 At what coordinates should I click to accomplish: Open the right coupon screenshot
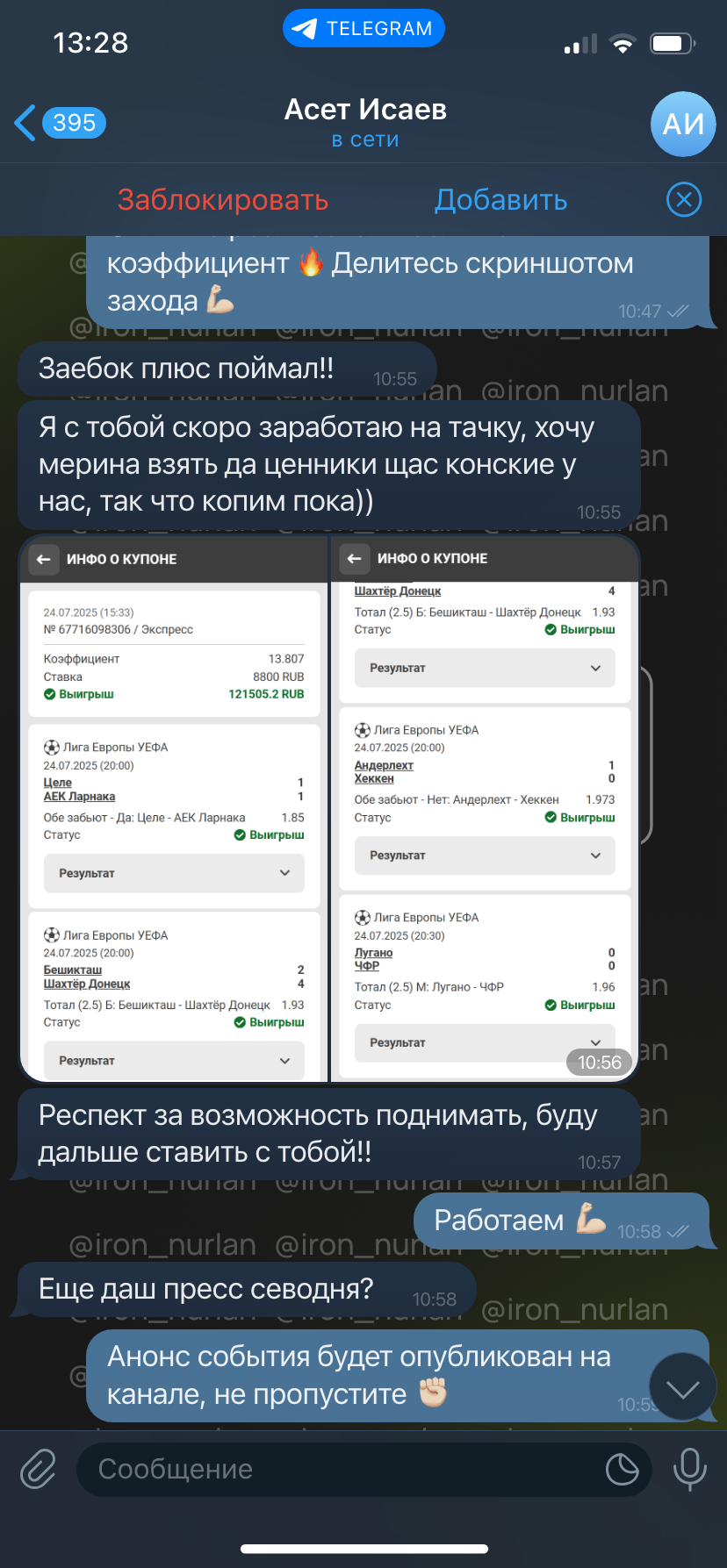click(484, 809)
